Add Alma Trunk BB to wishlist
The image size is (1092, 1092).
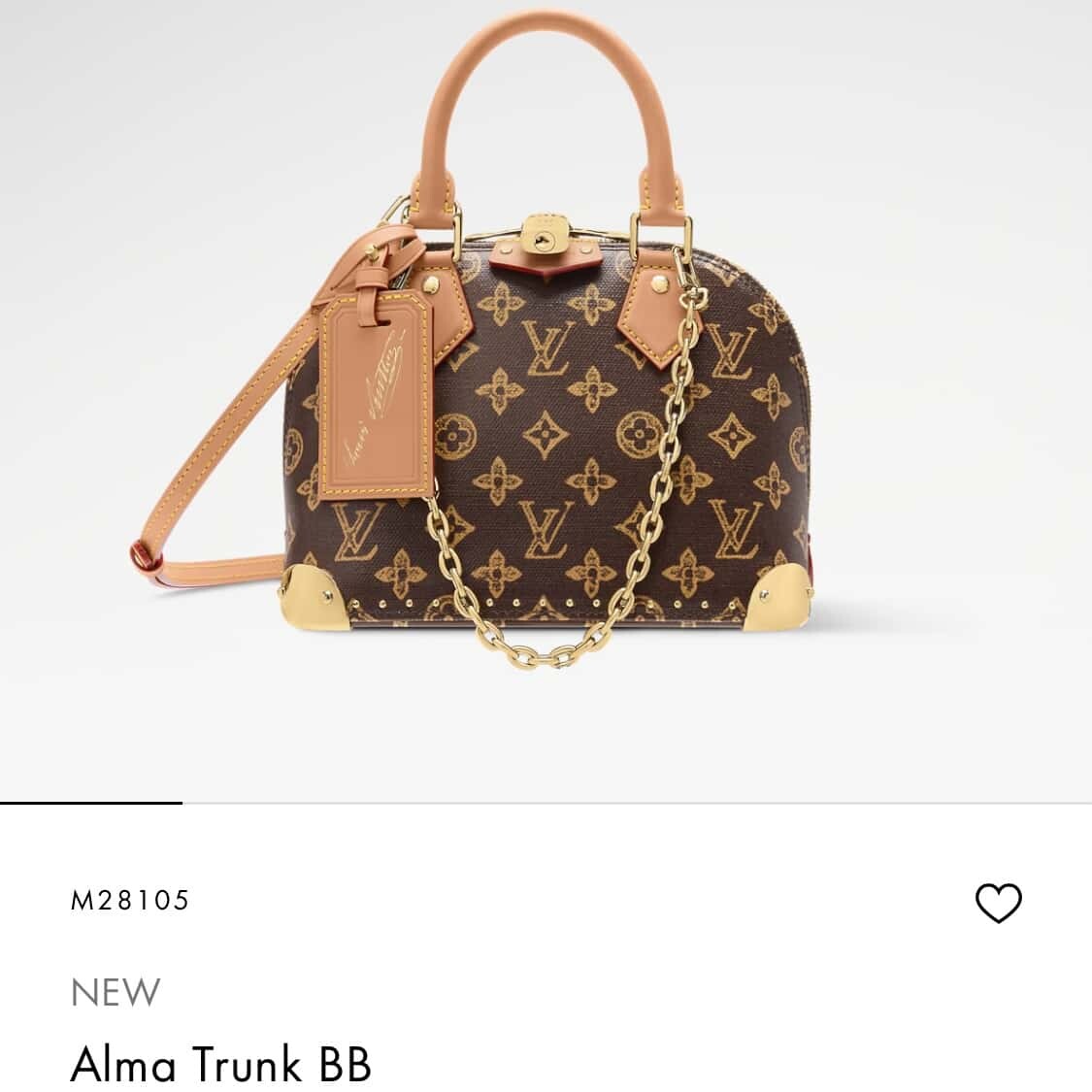pyautogui.click(x=998, y=903)
